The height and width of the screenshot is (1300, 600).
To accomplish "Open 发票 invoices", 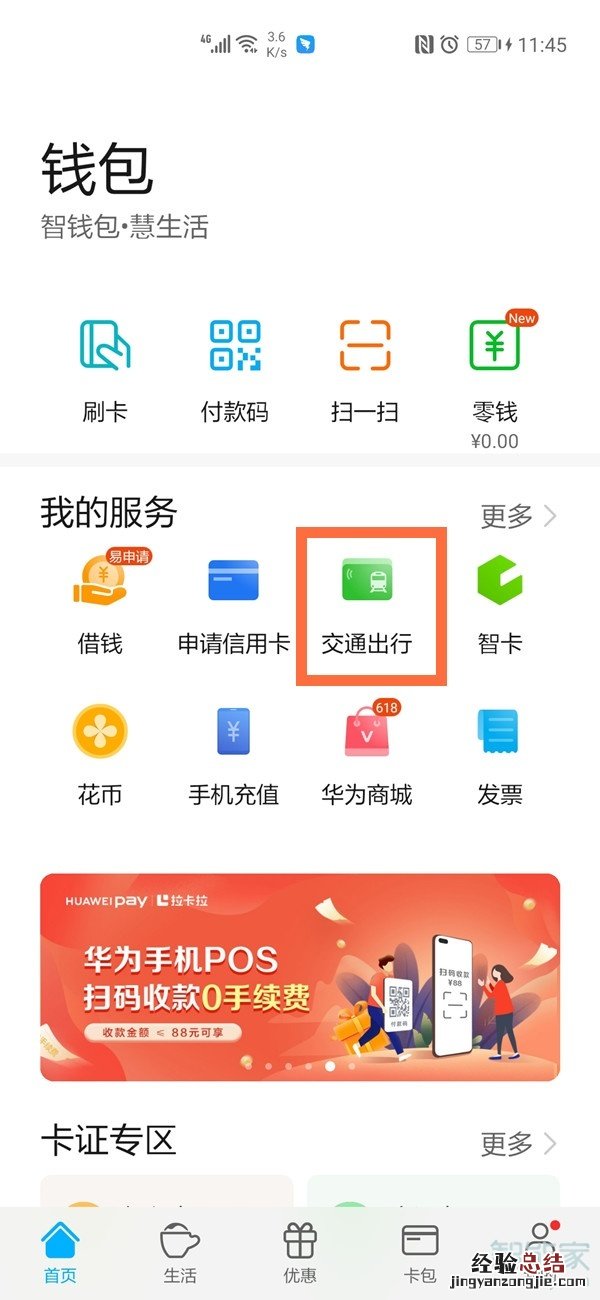I will click(500, 755).
